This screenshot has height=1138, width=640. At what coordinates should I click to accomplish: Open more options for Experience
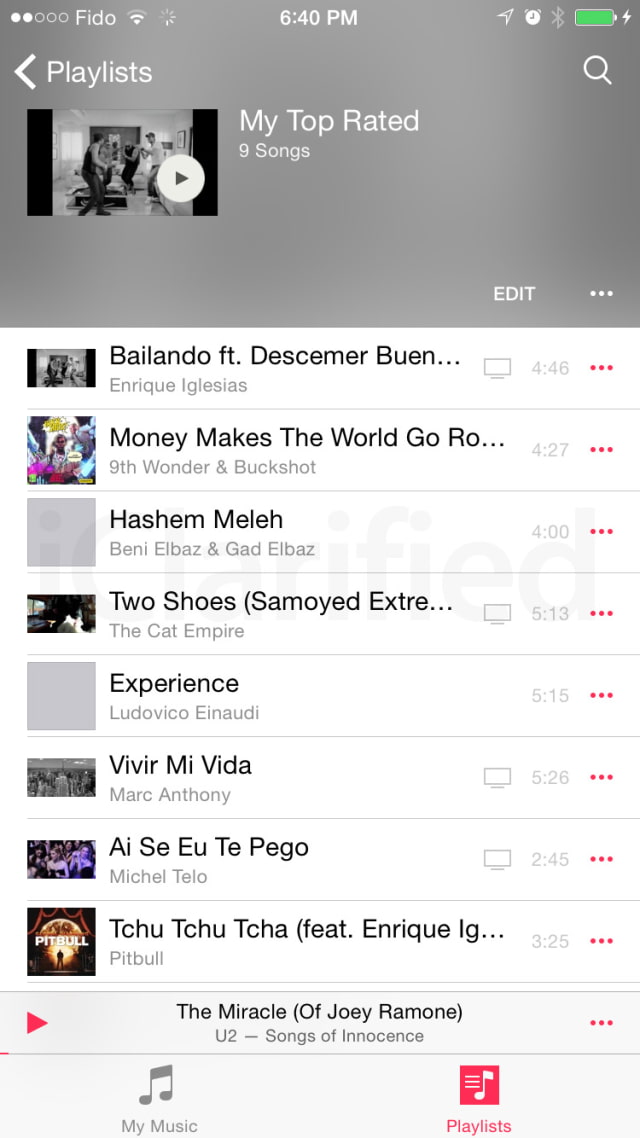[x=601, y=696]
